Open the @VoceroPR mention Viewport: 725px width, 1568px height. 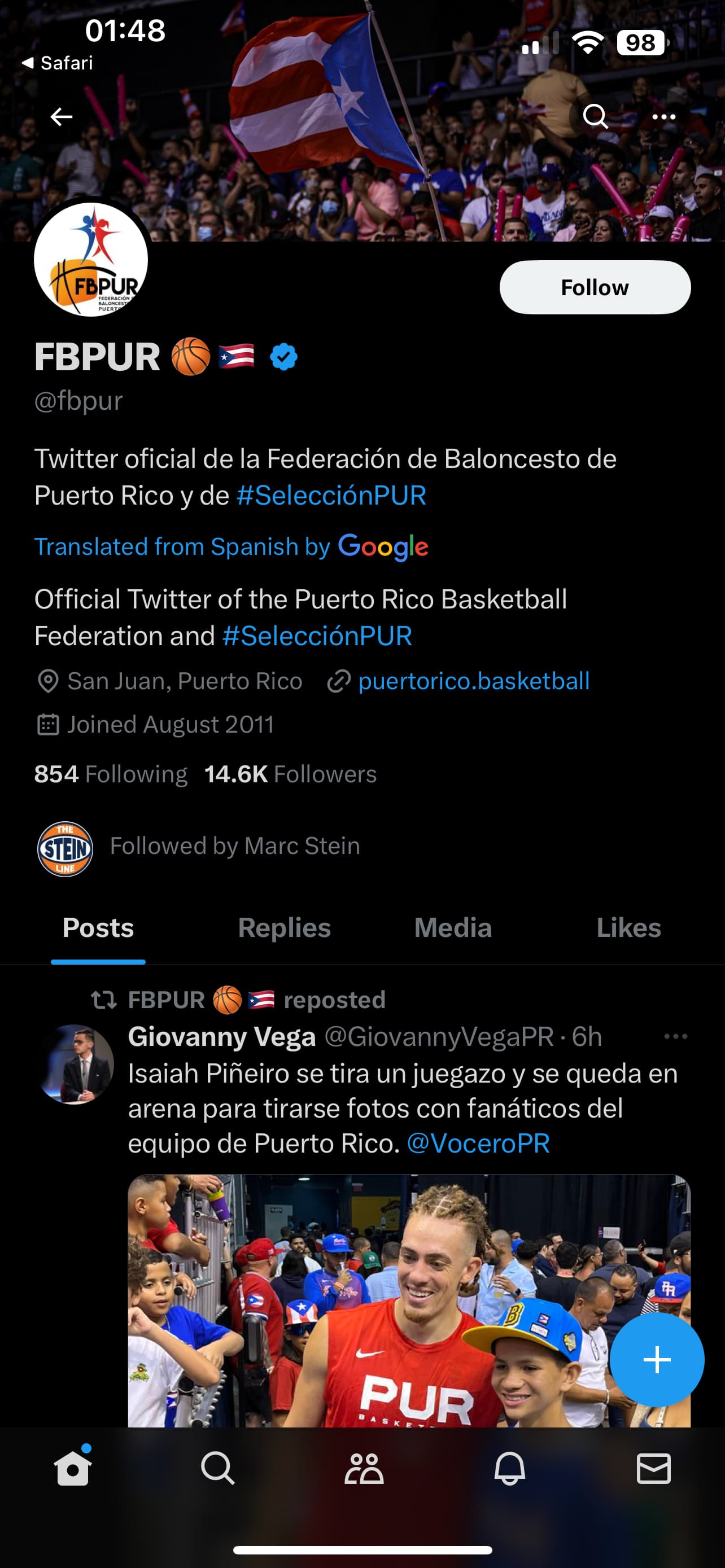pos(478,1143)
